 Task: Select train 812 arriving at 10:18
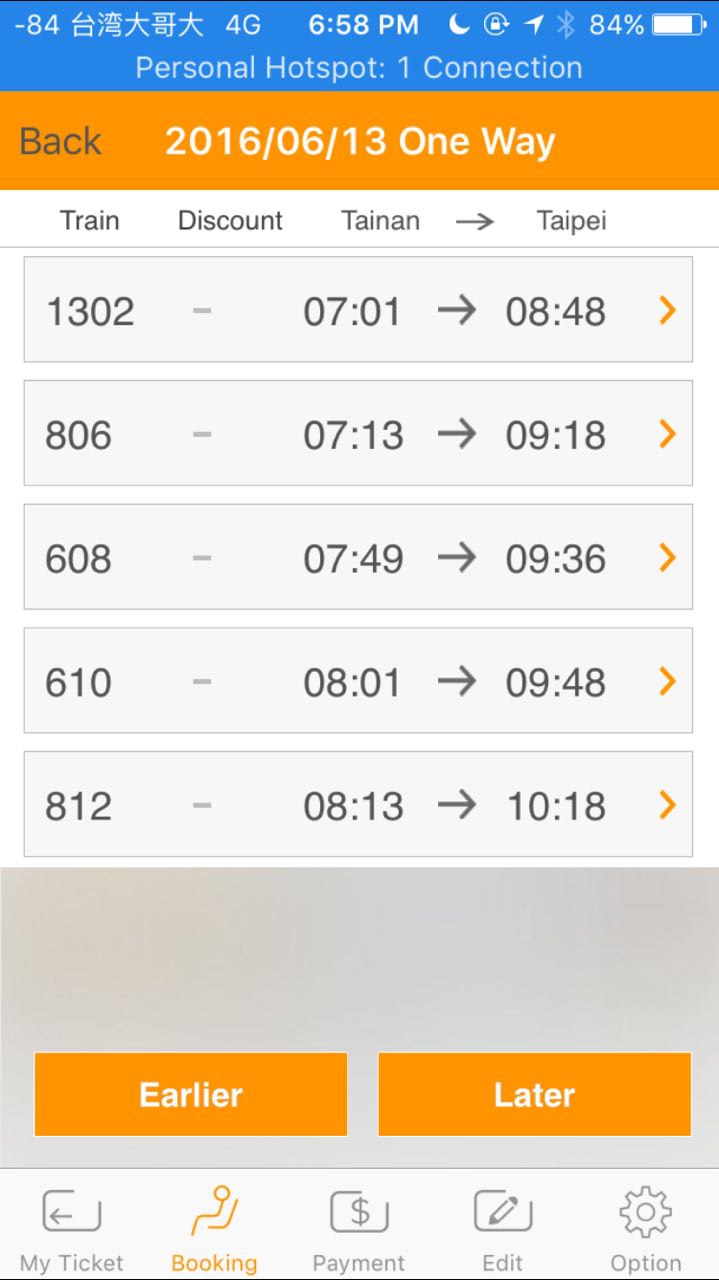click(358, 805)
